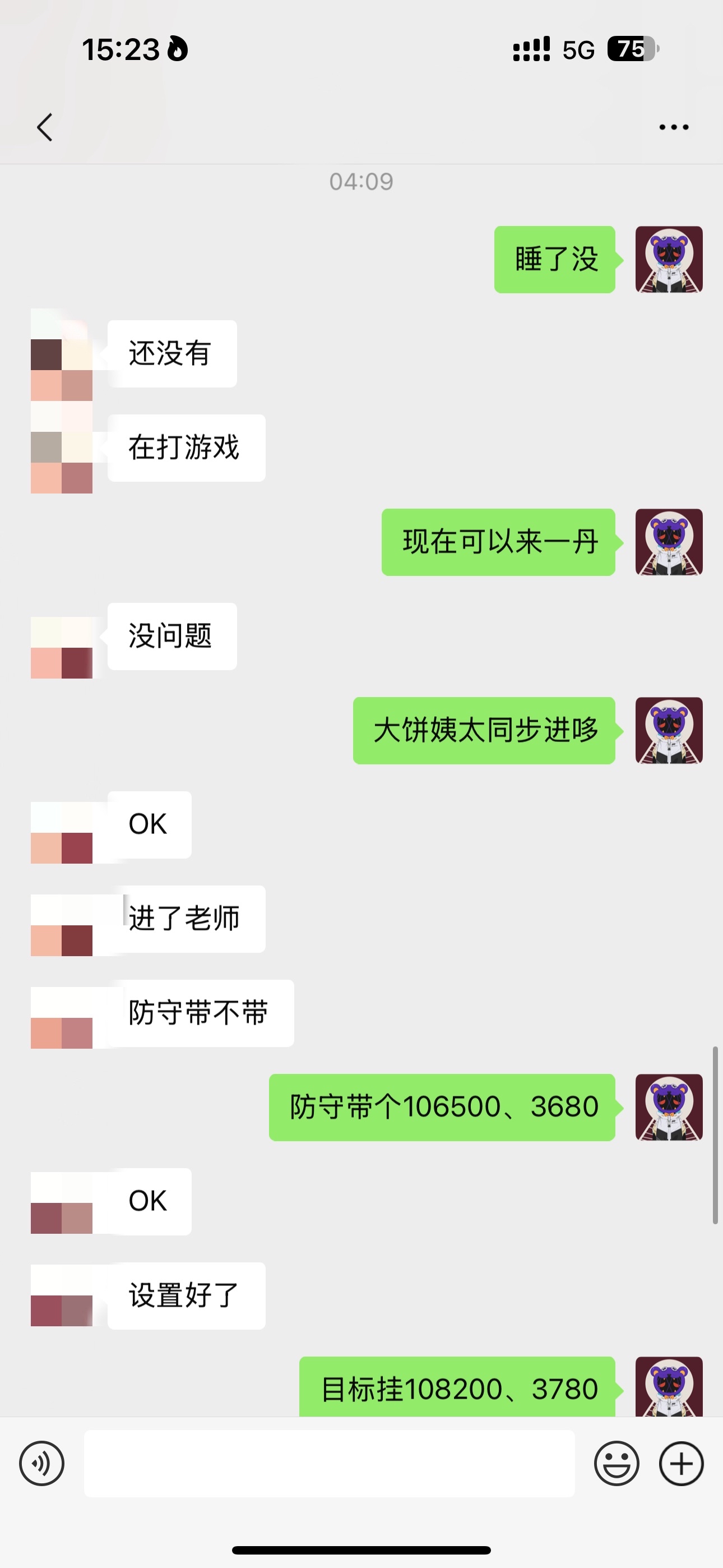Tap my avatar beside 睡了没 message
Screen dimensions: 723x1568
[669, 259]
